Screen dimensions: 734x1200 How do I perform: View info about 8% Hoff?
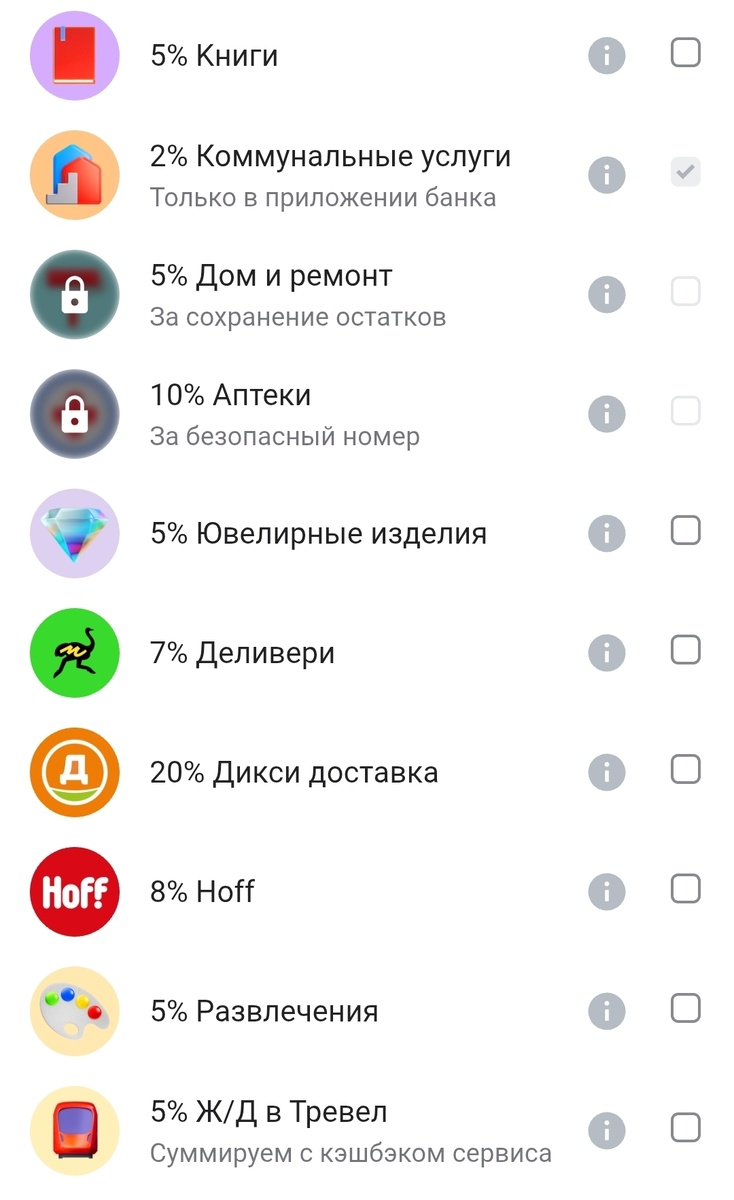(x=607, y=891)
